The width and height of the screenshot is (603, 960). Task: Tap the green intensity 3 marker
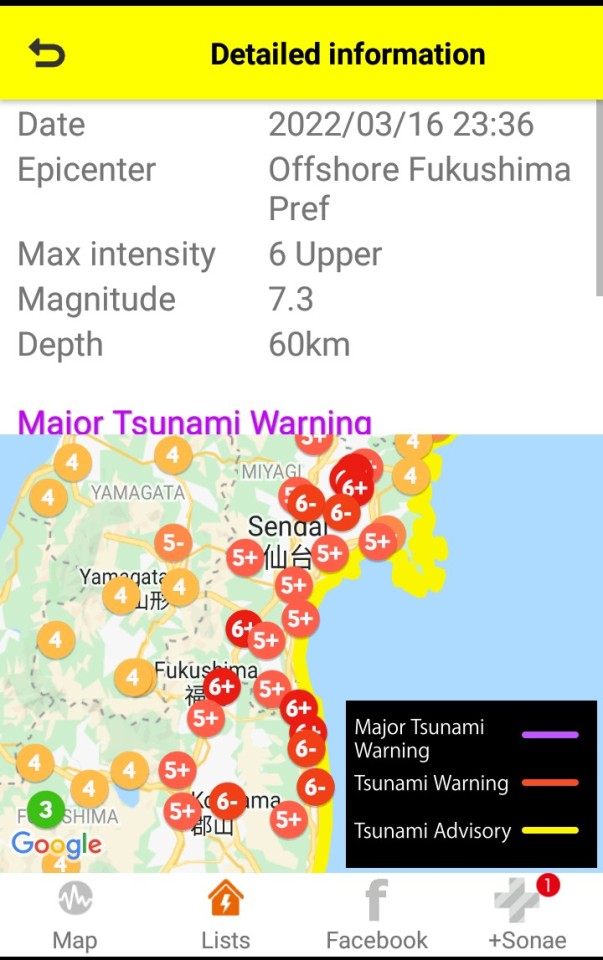(45, 809)
